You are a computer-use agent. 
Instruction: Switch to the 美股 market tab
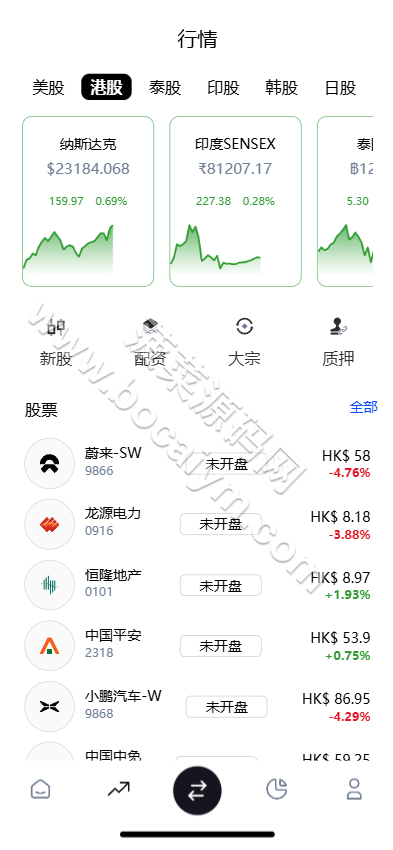[x=48, y=87]
